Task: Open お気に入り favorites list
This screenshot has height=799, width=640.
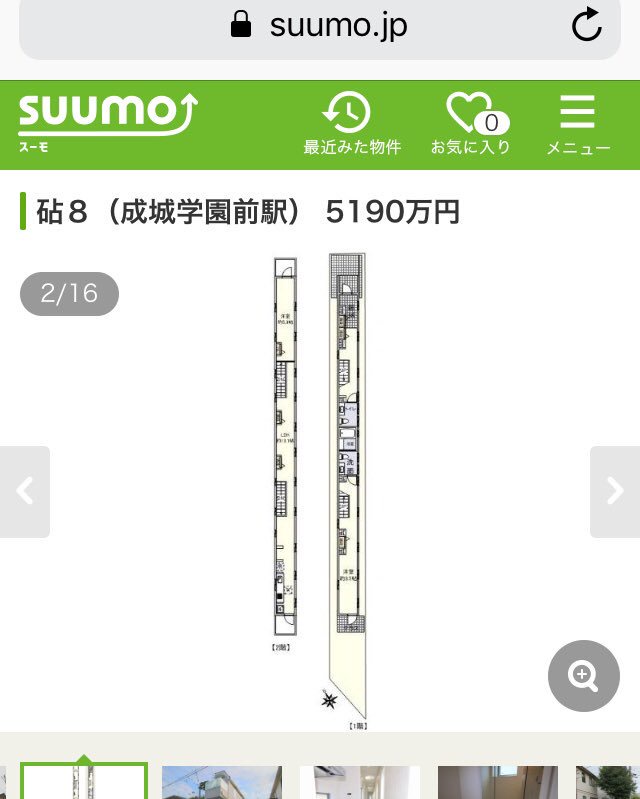Action: (471, 124)
